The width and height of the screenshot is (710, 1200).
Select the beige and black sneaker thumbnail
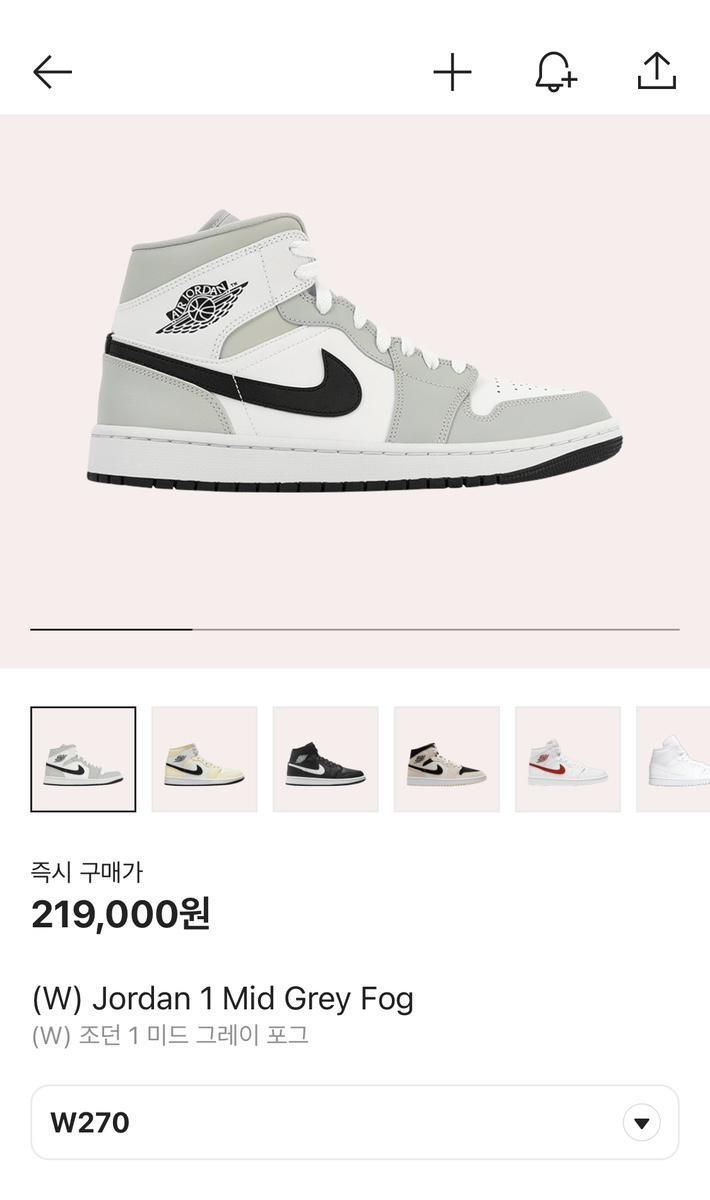[446, 759]
